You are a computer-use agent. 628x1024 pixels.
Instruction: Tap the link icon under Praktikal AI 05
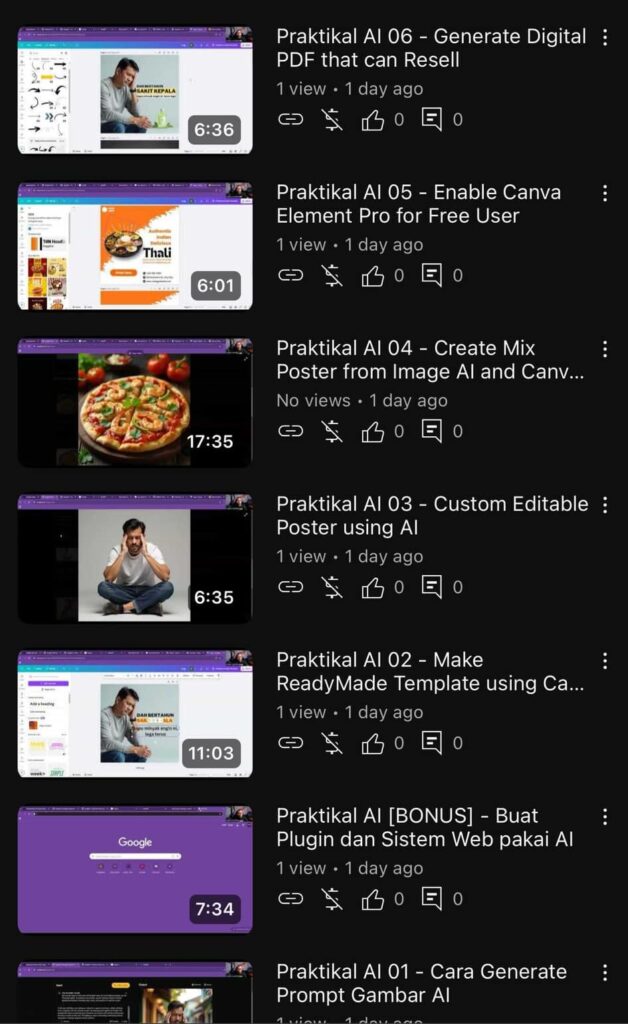coord(290,276)
